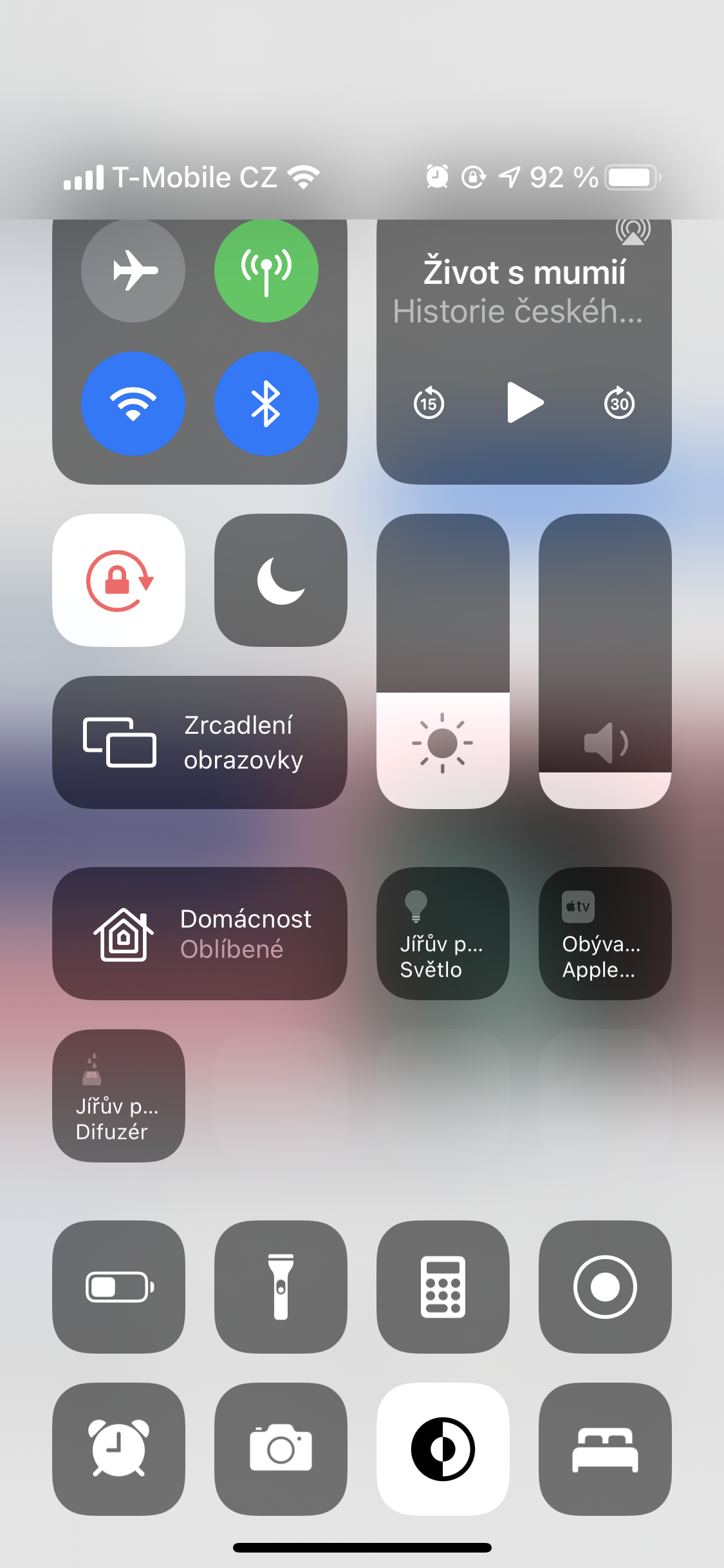Screen dimensions: 724x1568
Task: Turn off cellular data
Action: click(x=266, y=270)
